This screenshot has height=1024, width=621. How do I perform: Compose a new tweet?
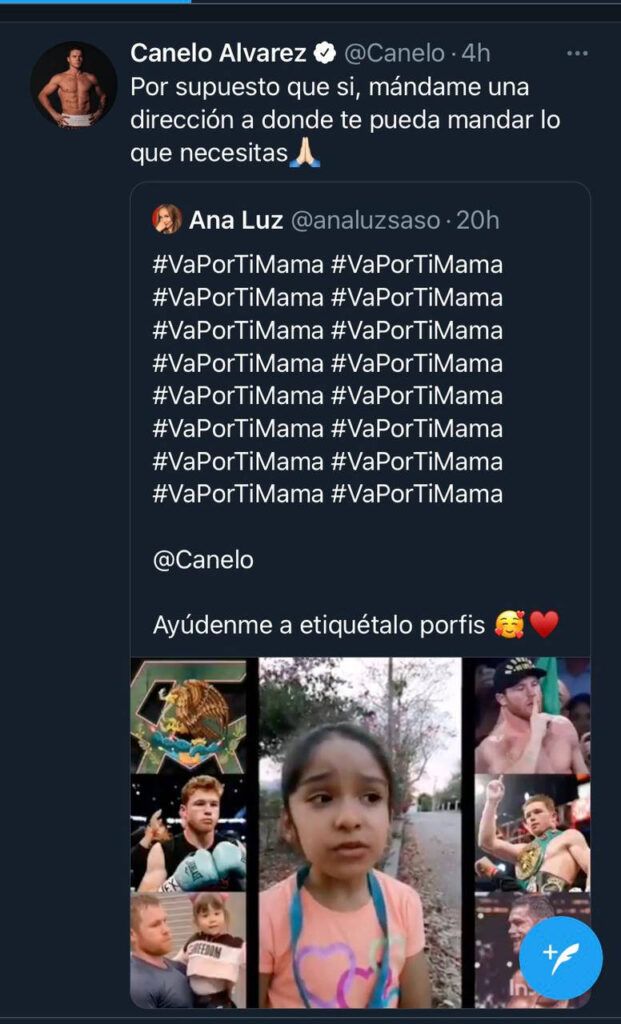(x=560, y=957)
